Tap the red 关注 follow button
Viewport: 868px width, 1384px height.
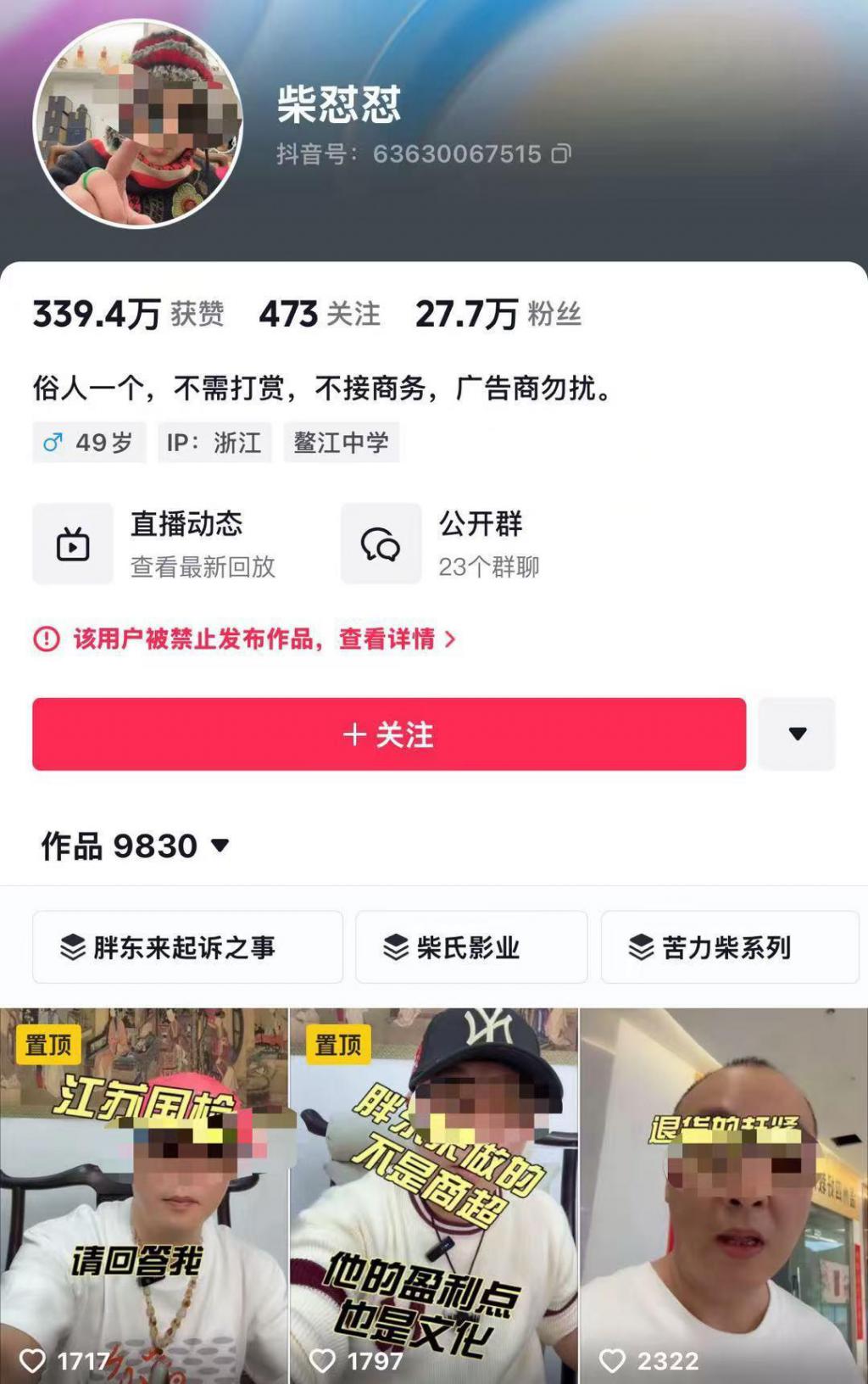[x=389, y=734]
